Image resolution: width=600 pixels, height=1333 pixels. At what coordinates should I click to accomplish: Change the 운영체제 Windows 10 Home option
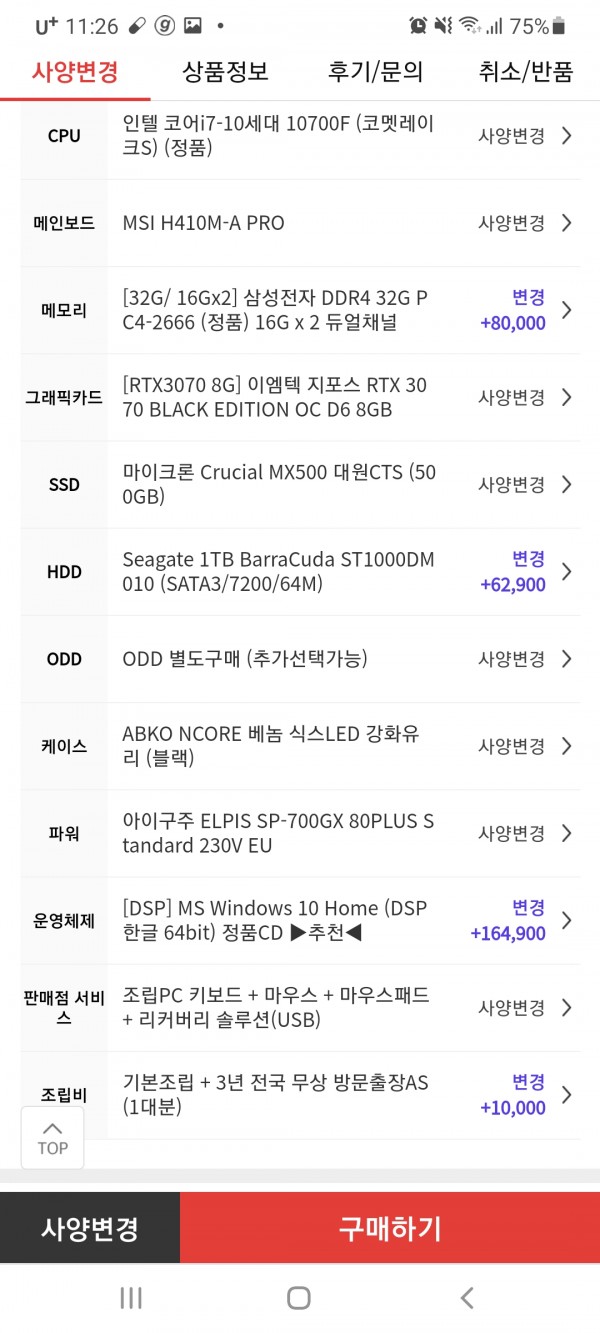[x=300, y=920]
